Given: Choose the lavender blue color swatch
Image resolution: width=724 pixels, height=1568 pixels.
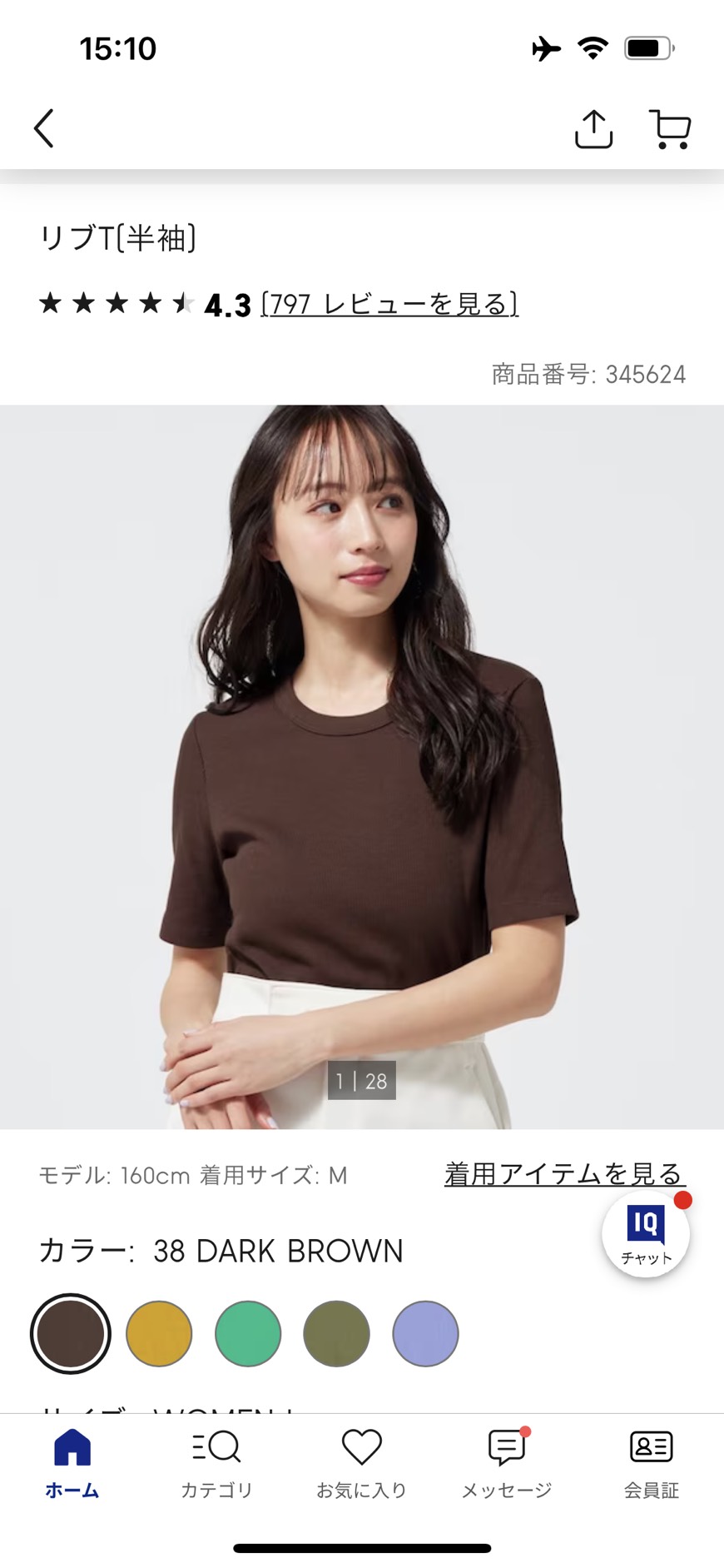Looking at the screenshot, I should point(425,1333).
